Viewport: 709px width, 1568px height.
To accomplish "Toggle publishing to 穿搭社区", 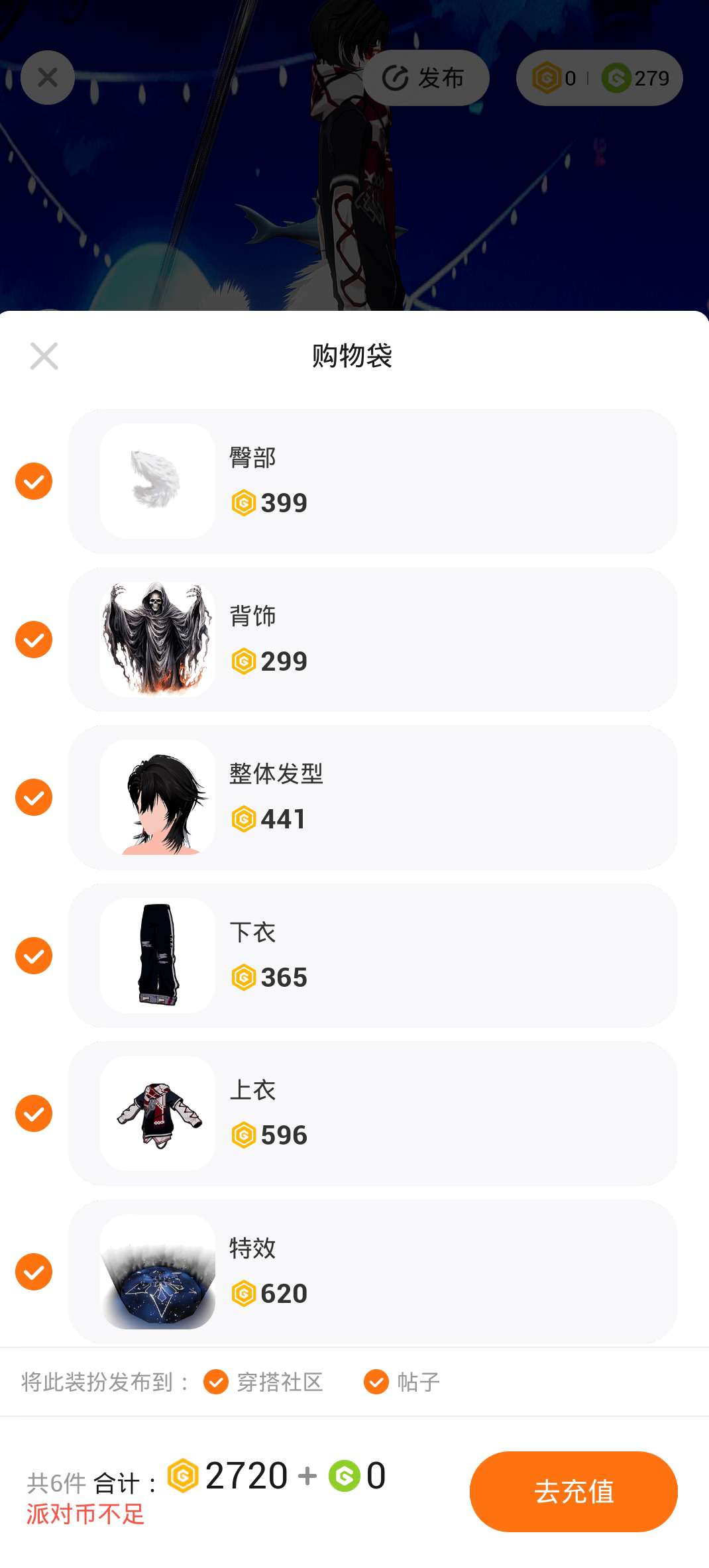I will point(216,1382).
